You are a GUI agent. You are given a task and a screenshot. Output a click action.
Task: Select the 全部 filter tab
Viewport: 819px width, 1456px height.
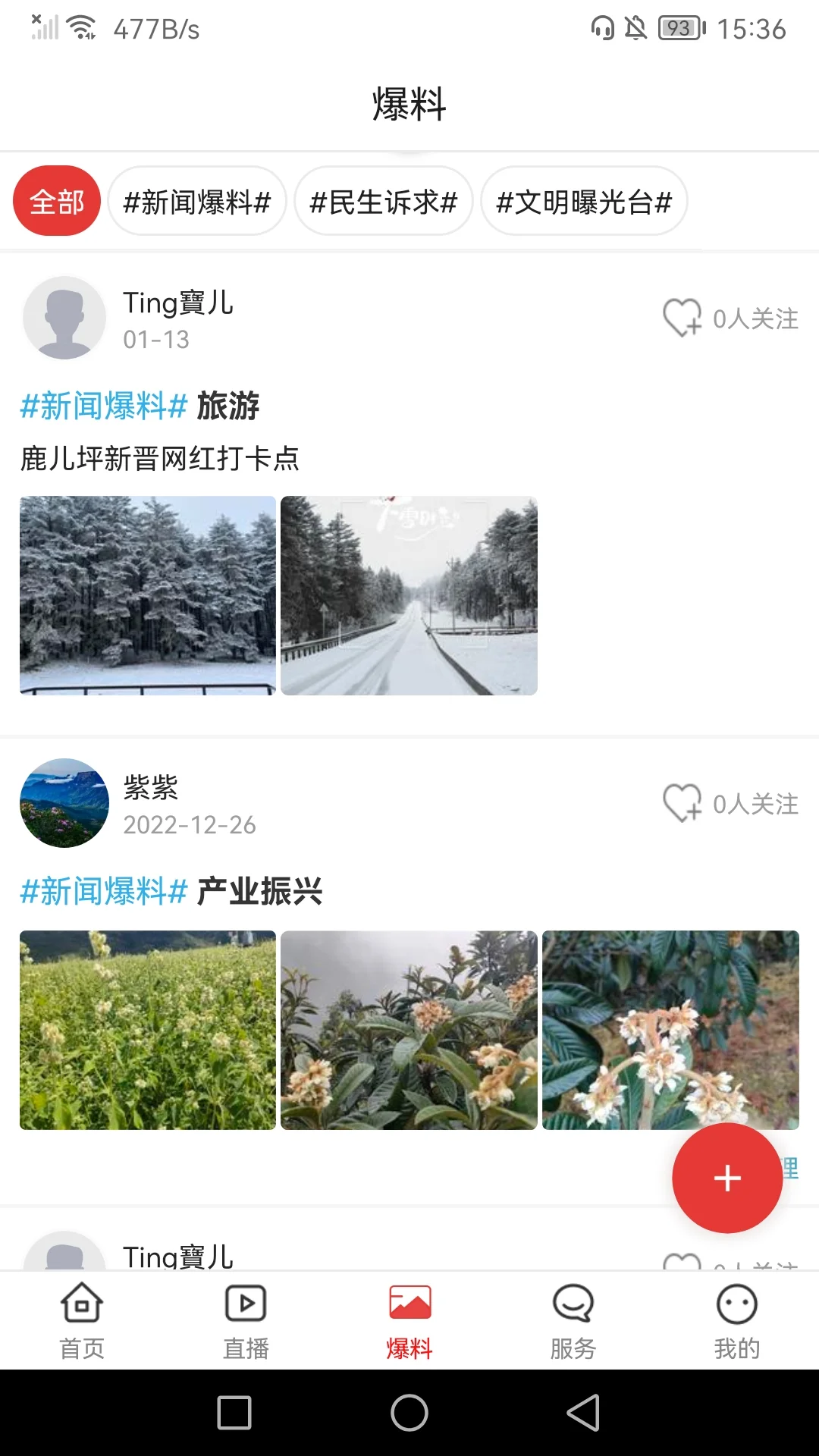point(56,200)
